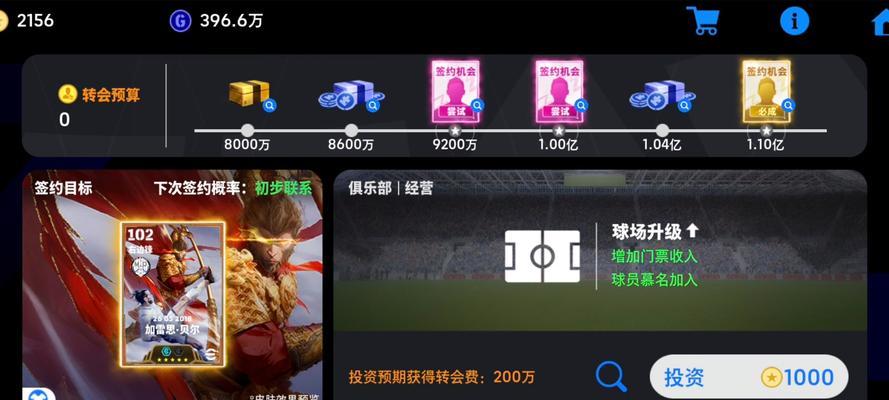889x400 pixels.
Task: Tap the 投资 1000 coins button
Action: tap(749, 377)
